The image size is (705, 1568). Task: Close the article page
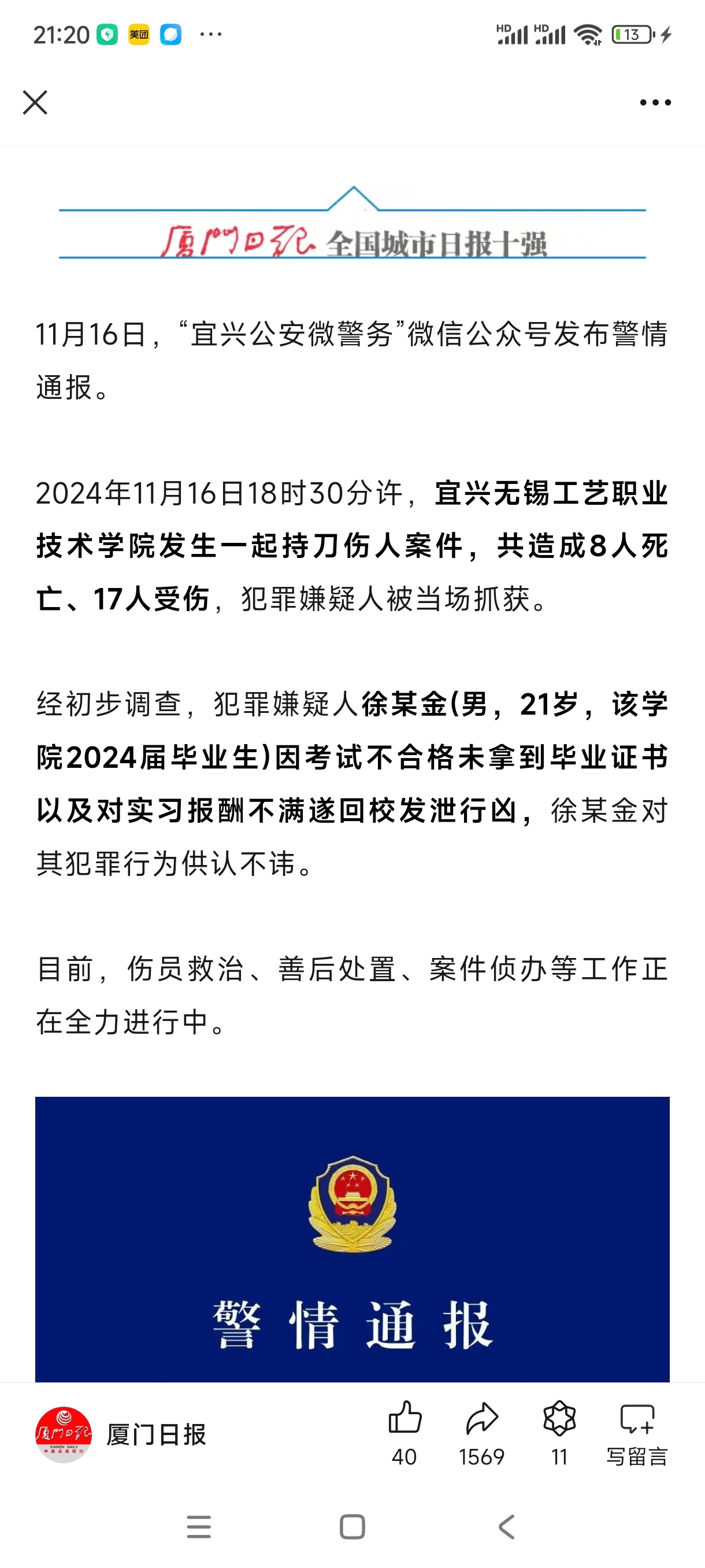[35, 102]
